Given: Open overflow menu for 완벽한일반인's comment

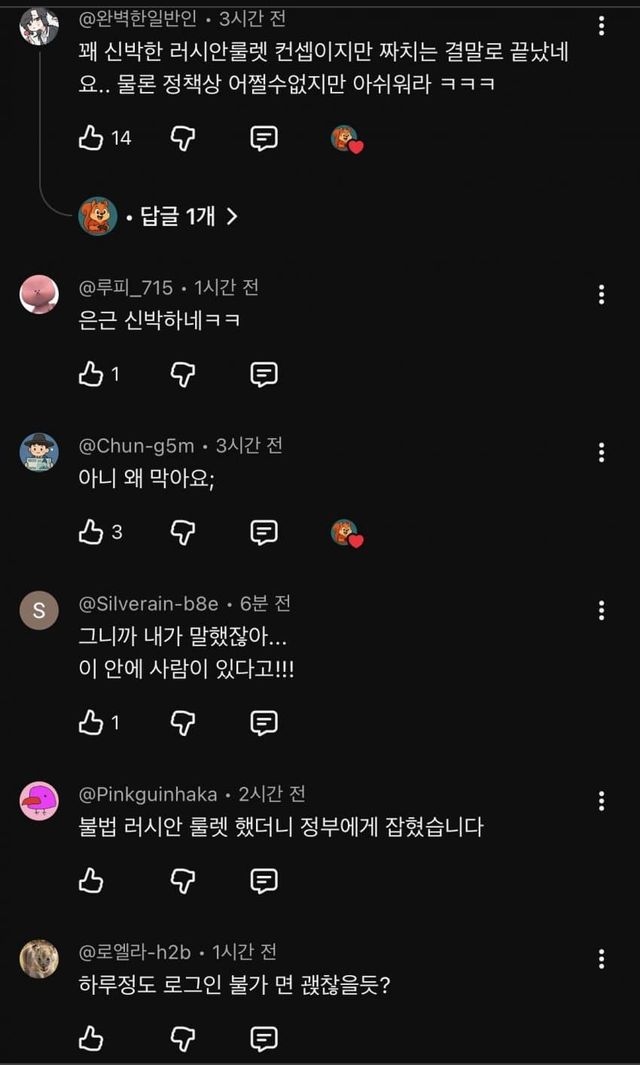Looking at the screenshot, I should click(x=601, y=27).
